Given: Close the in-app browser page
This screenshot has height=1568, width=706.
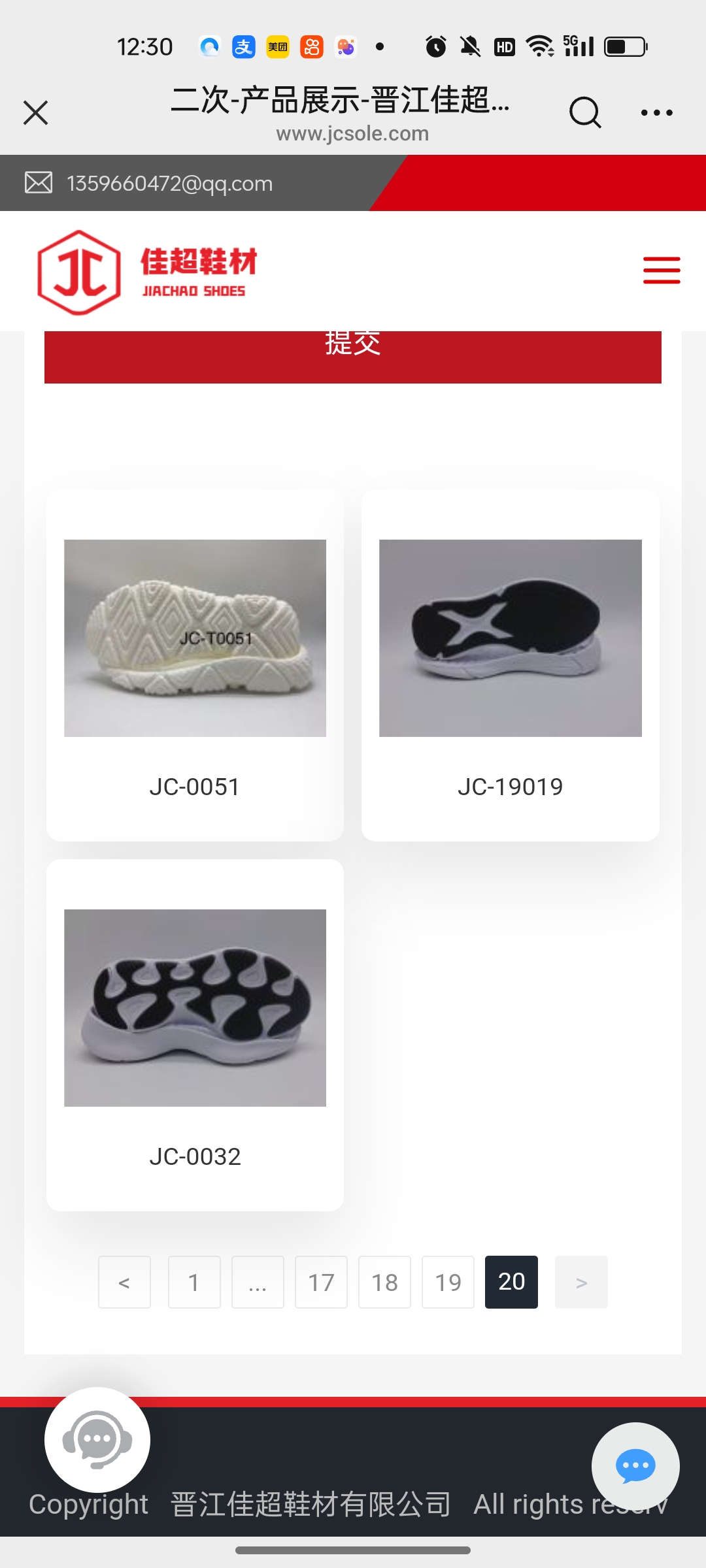Looking at the screenshot, I should pyautogui.click(x=36, y=112).
